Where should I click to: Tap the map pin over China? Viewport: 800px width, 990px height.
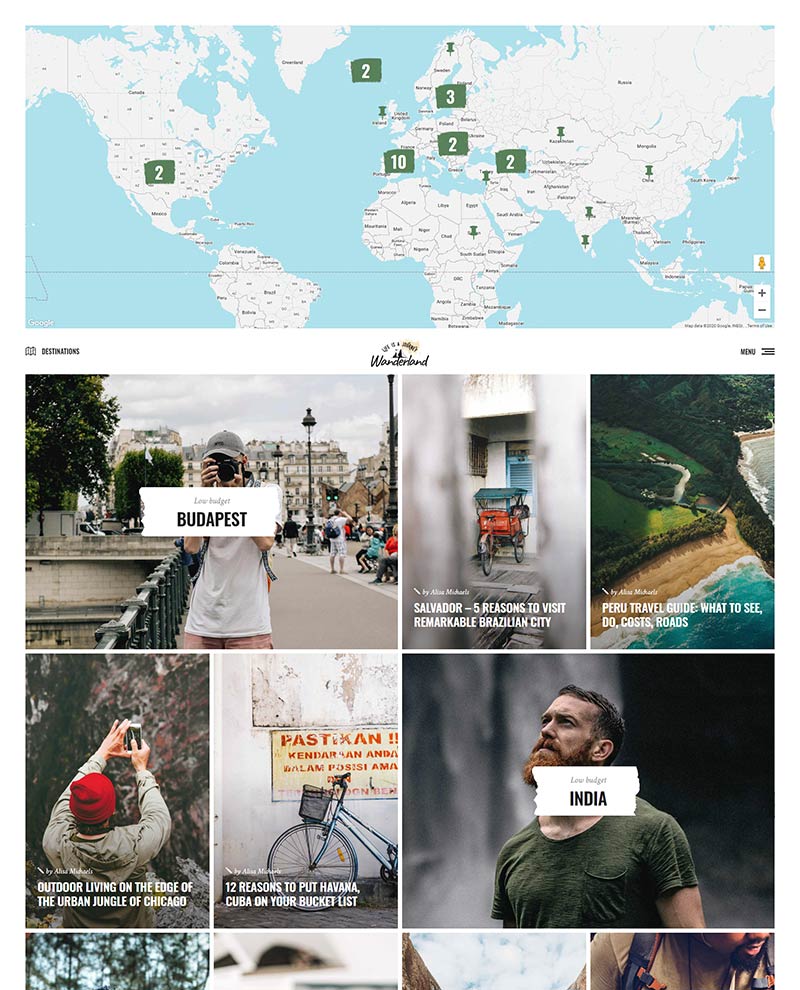(x=649, y=172)
